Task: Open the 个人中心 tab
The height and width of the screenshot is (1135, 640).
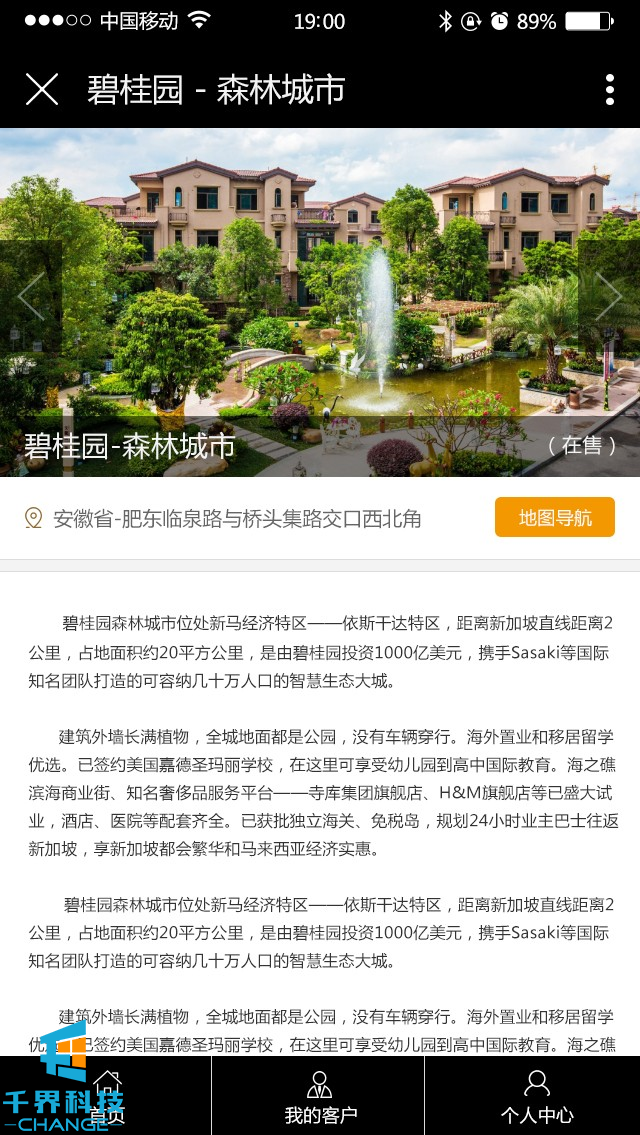Action: (536, 1097)
